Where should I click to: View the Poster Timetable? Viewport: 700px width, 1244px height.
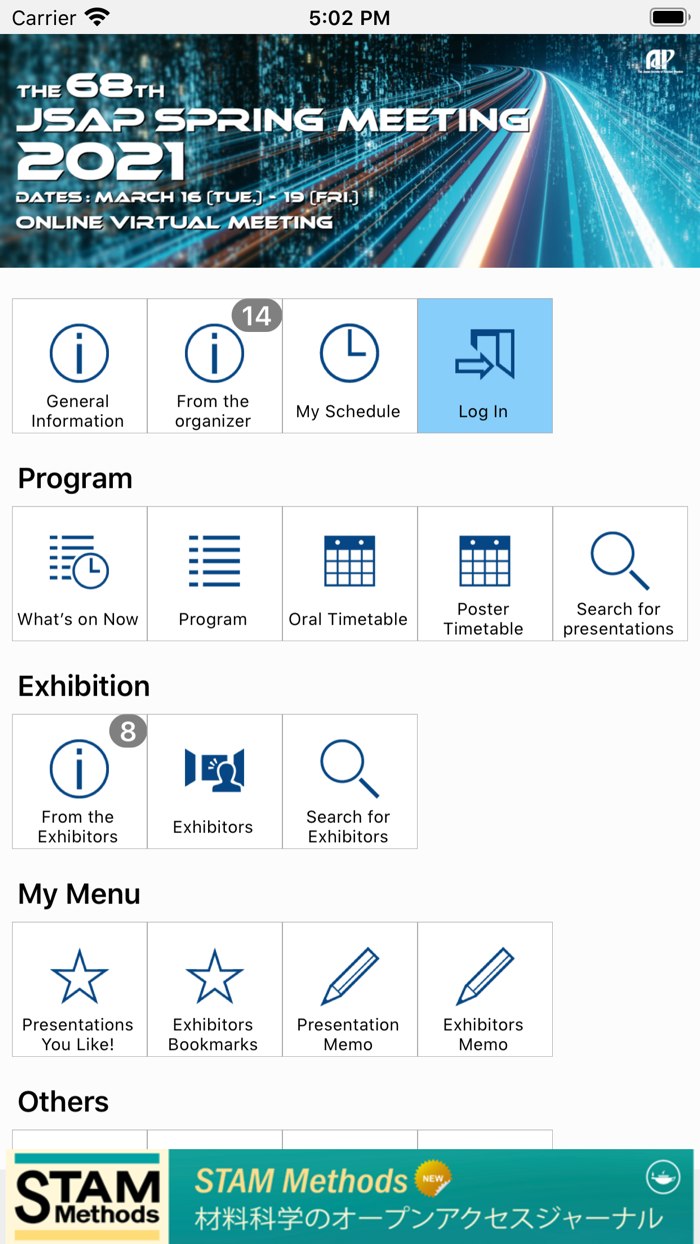point(484,574)
